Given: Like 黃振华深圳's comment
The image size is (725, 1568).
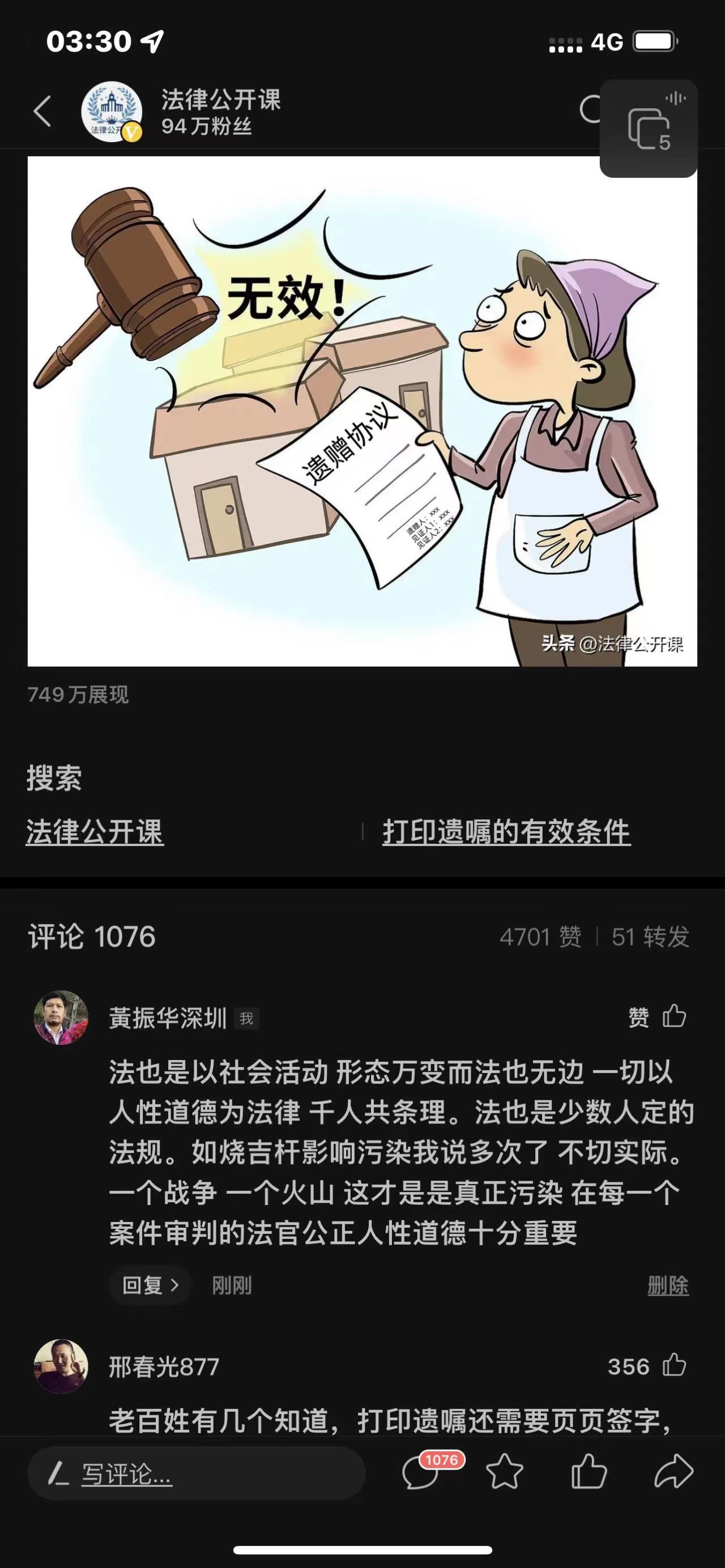Looking at the screenshot, I should tap(673, 1016).
